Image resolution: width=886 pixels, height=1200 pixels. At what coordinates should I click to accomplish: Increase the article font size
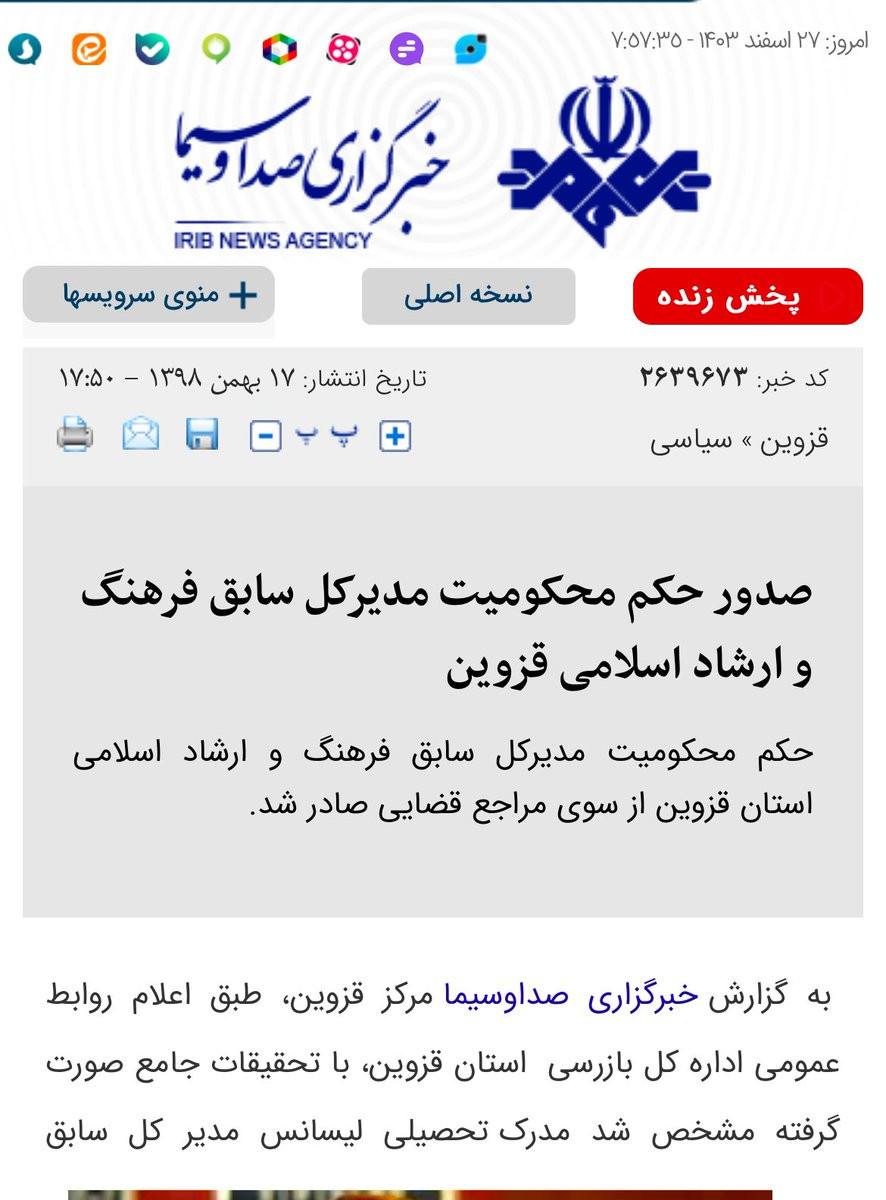(395, 436)
